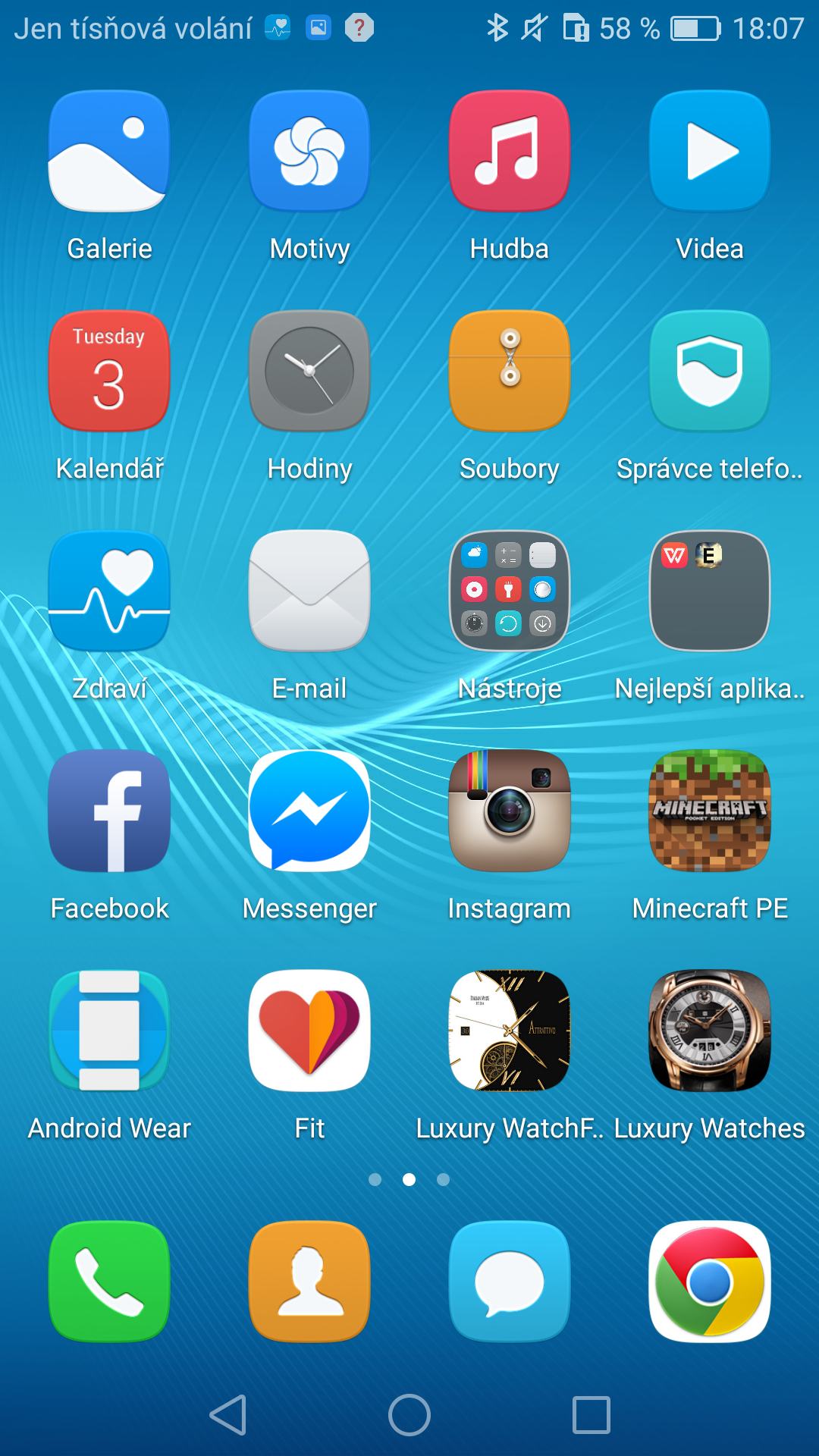
Task: Open the Hudba music app
Action: (510, 151)
